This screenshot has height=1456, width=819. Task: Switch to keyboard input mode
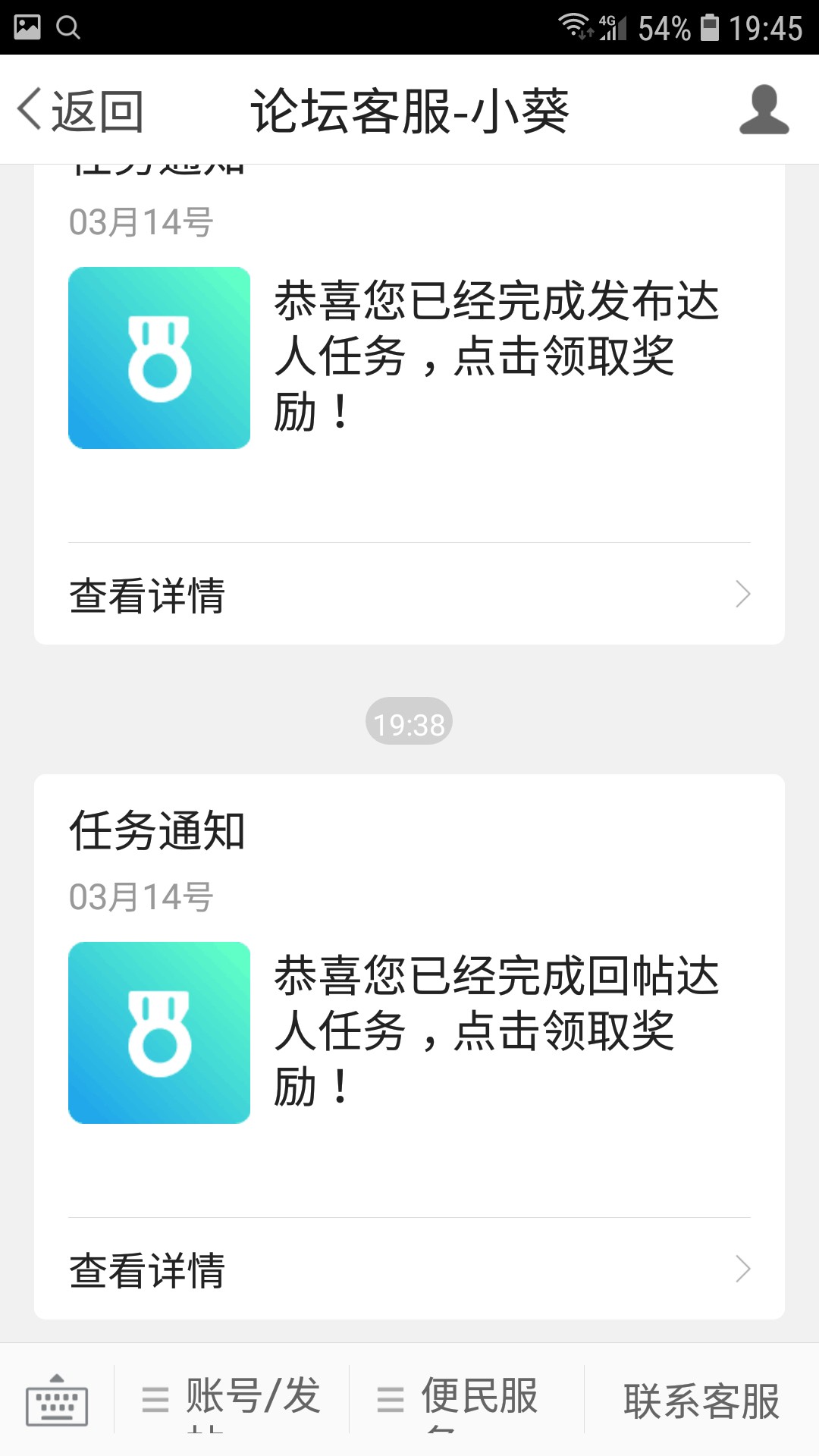[x=57, y=1400]
